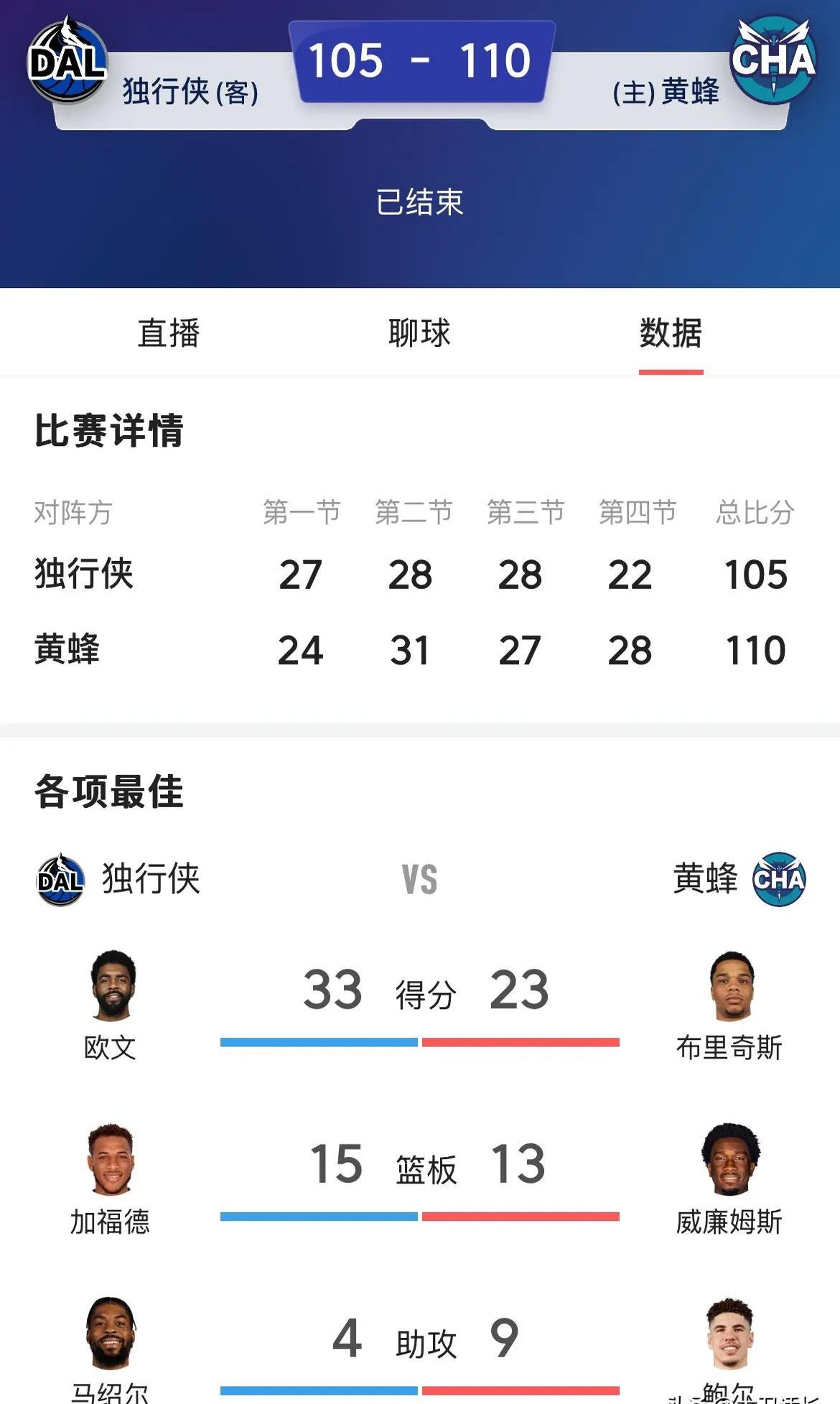840x1404 pixels.
Task: Click the 已结束 game status label
Action: click(420, 203)
